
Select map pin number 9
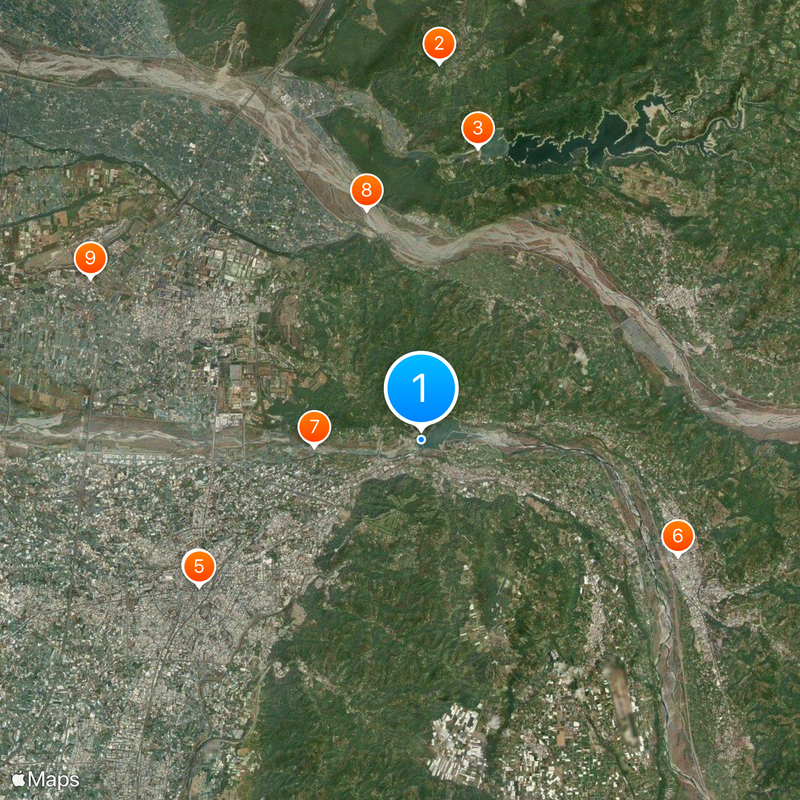tap(90, 259)
